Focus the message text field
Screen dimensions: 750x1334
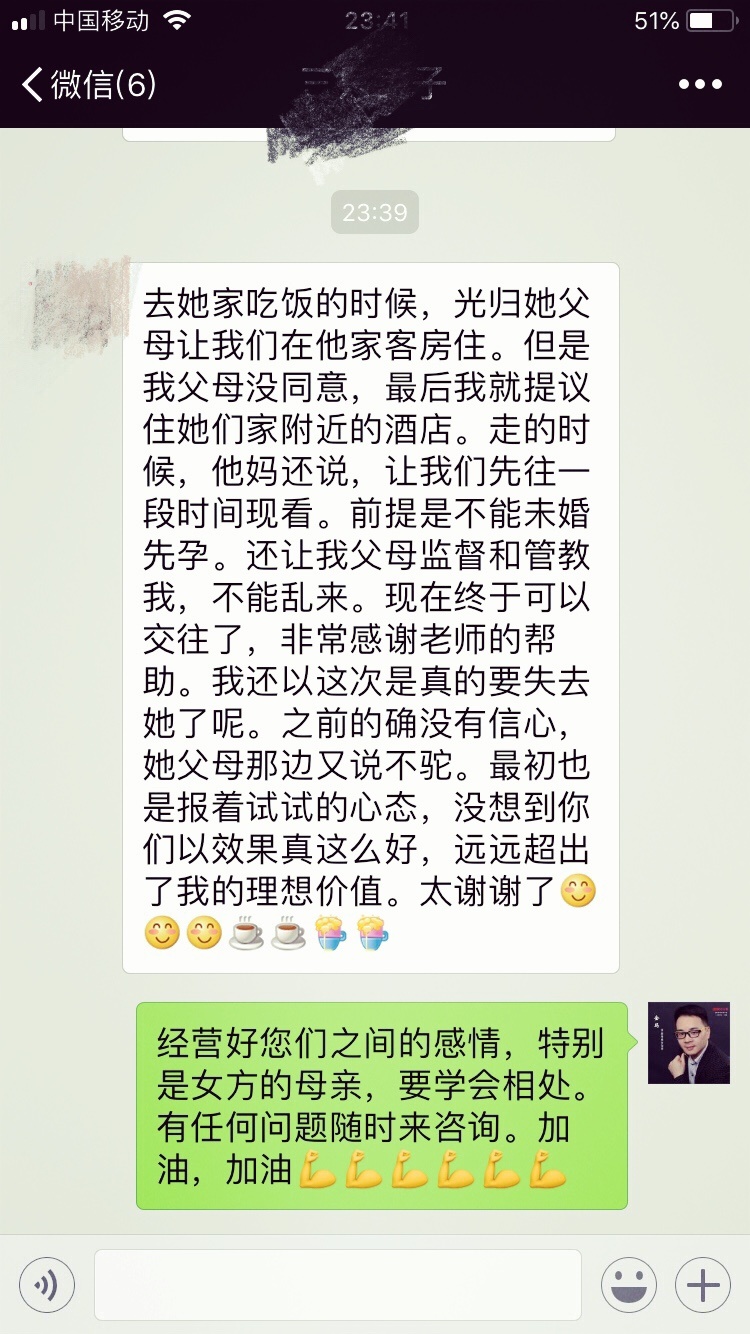coord(337,1284)
